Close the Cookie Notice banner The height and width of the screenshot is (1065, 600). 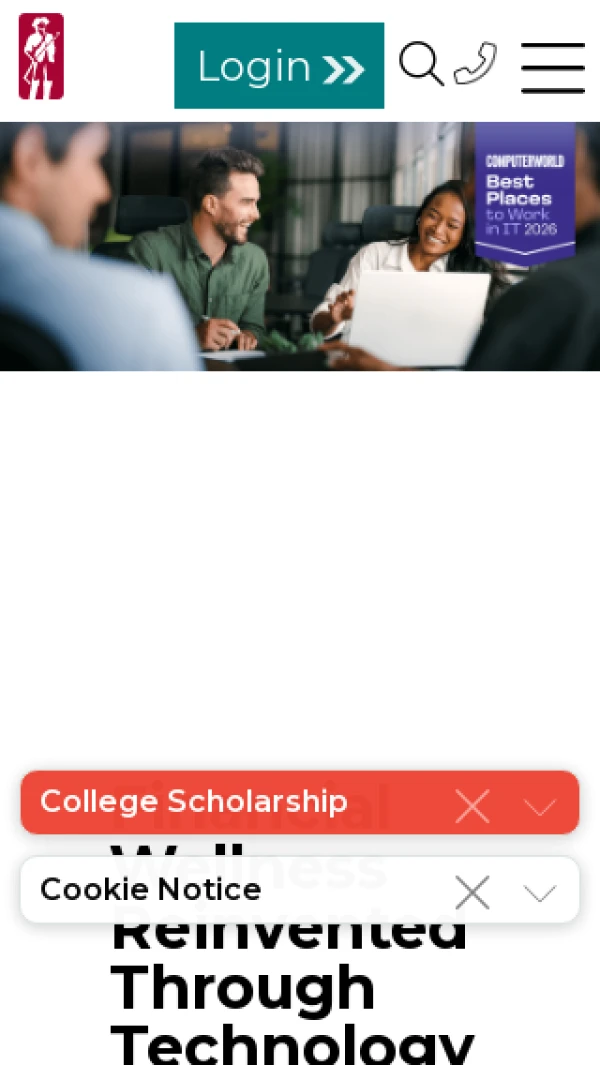[472, 892]
